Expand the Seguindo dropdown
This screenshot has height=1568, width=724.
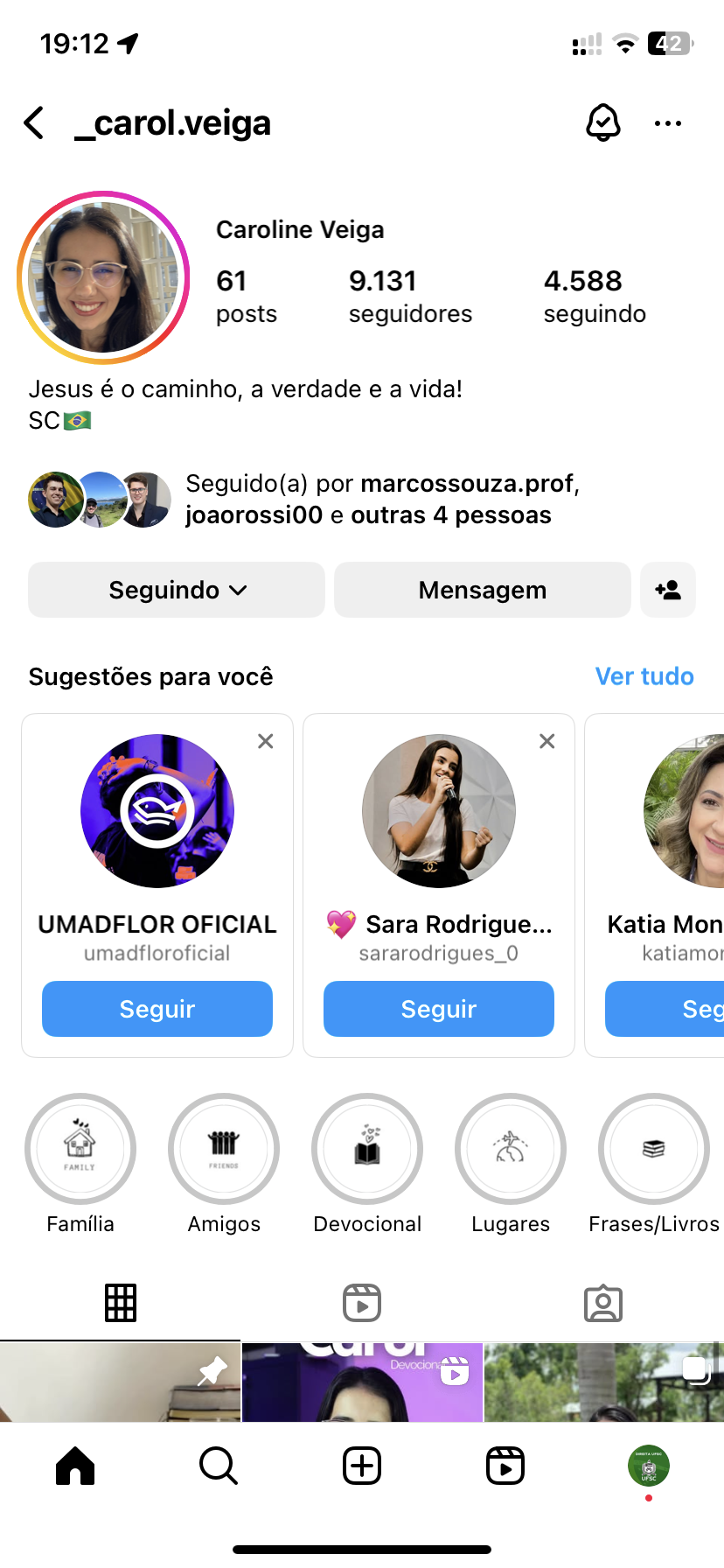tap(177, 590)
